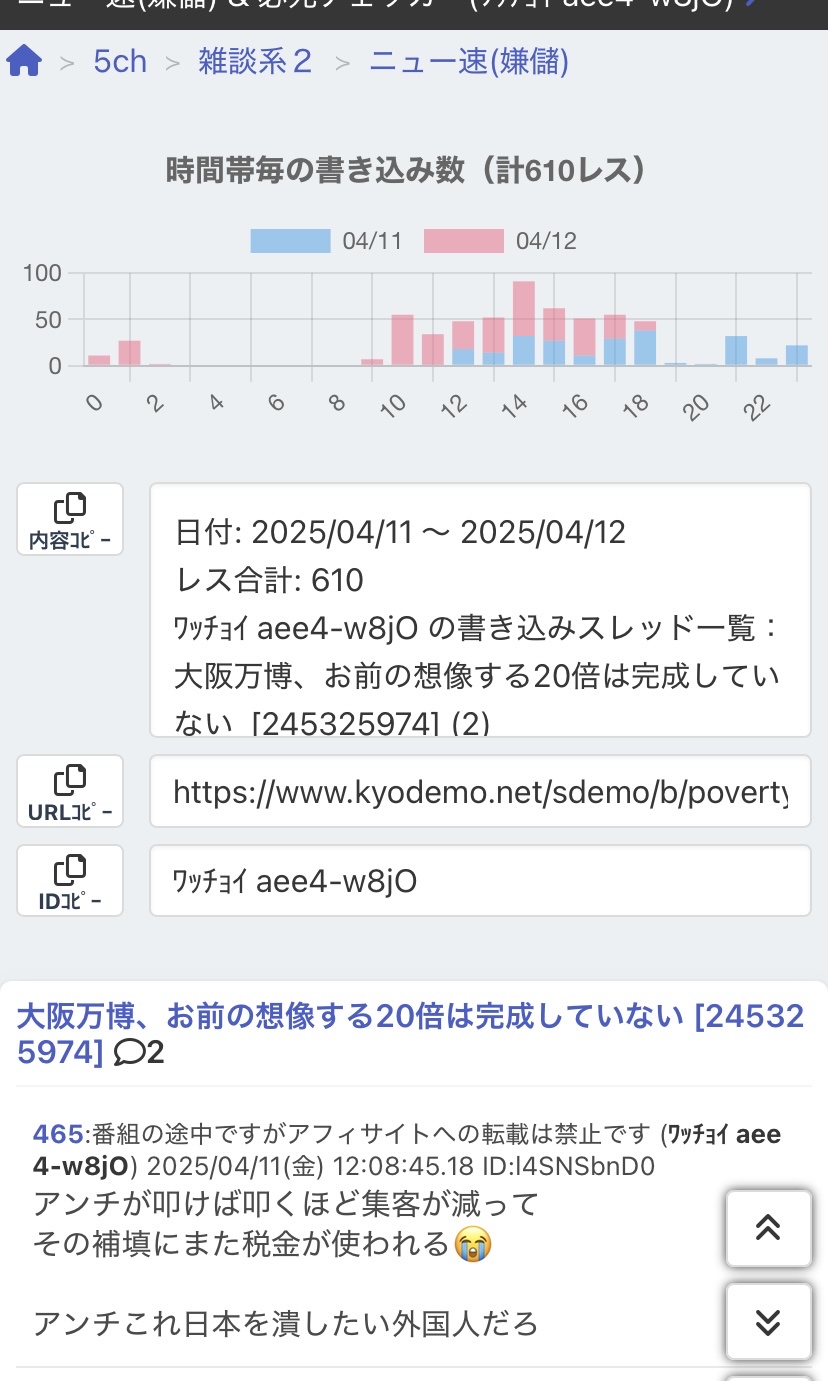Jump to bottom with double down arrow
The width and height of the screenshot is (828, 1381).
(x=768, y=1322)
